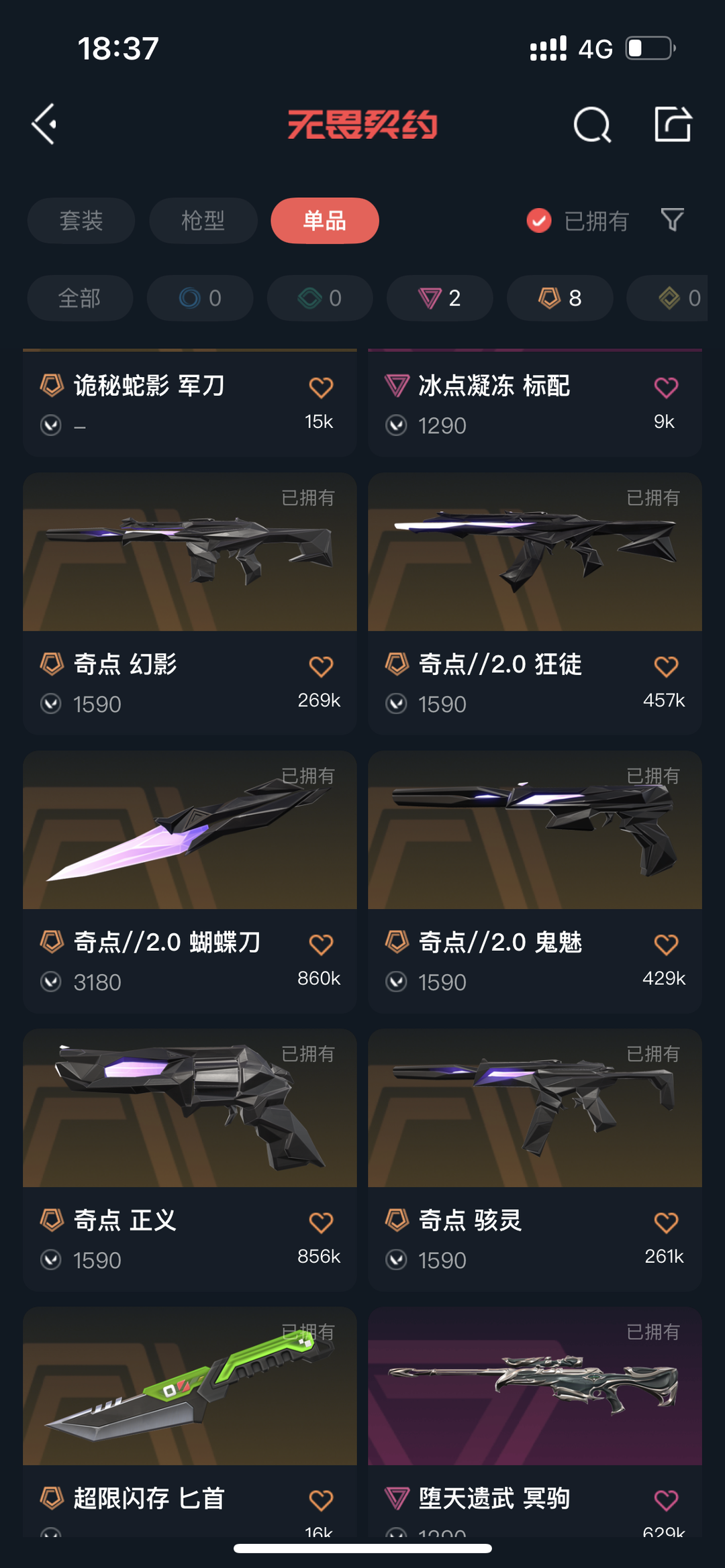Viewport: 725px width, 1568px height.
Task: Like the 冰点凝冻 标配 skin
Action: 666,387
